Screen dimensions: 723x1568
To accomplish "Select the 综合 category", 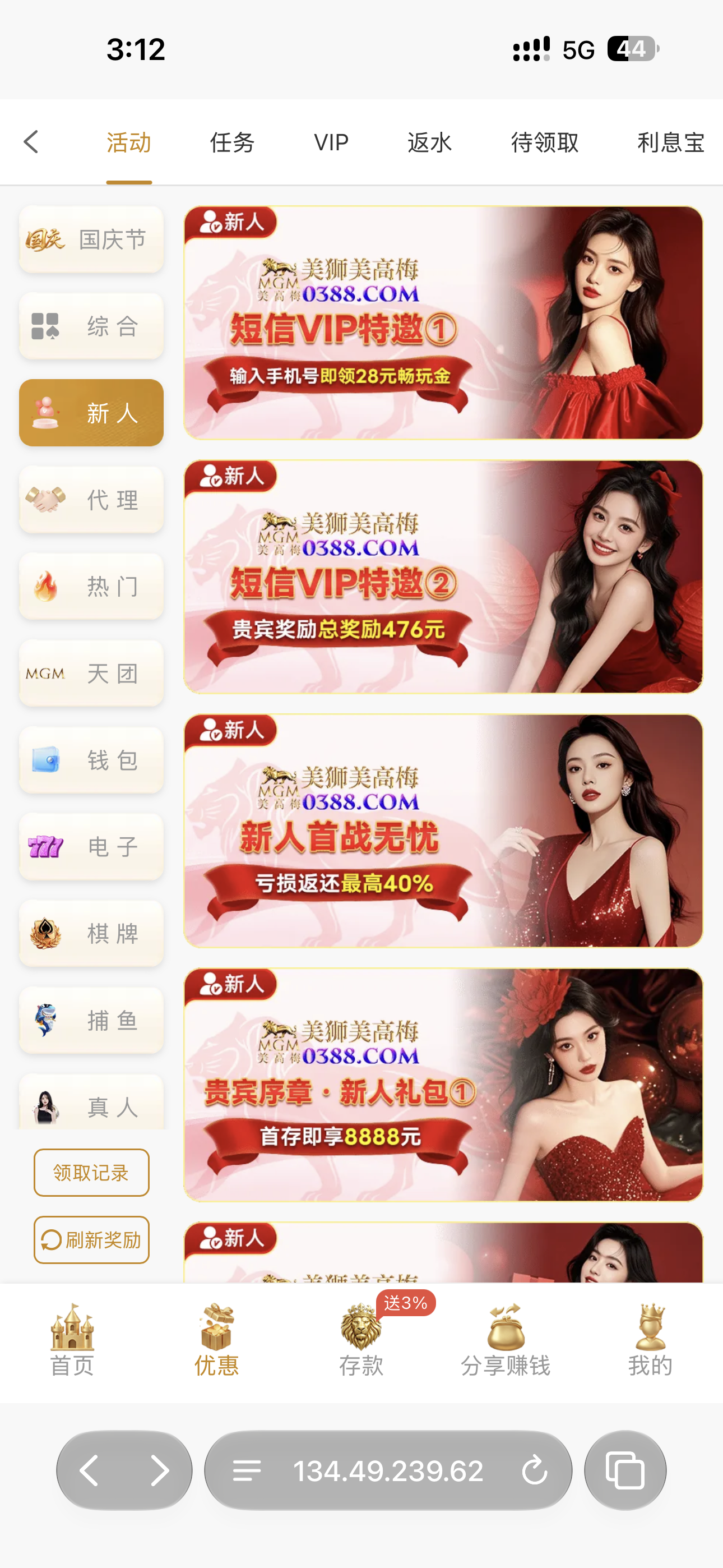I will tap(91, 326).
